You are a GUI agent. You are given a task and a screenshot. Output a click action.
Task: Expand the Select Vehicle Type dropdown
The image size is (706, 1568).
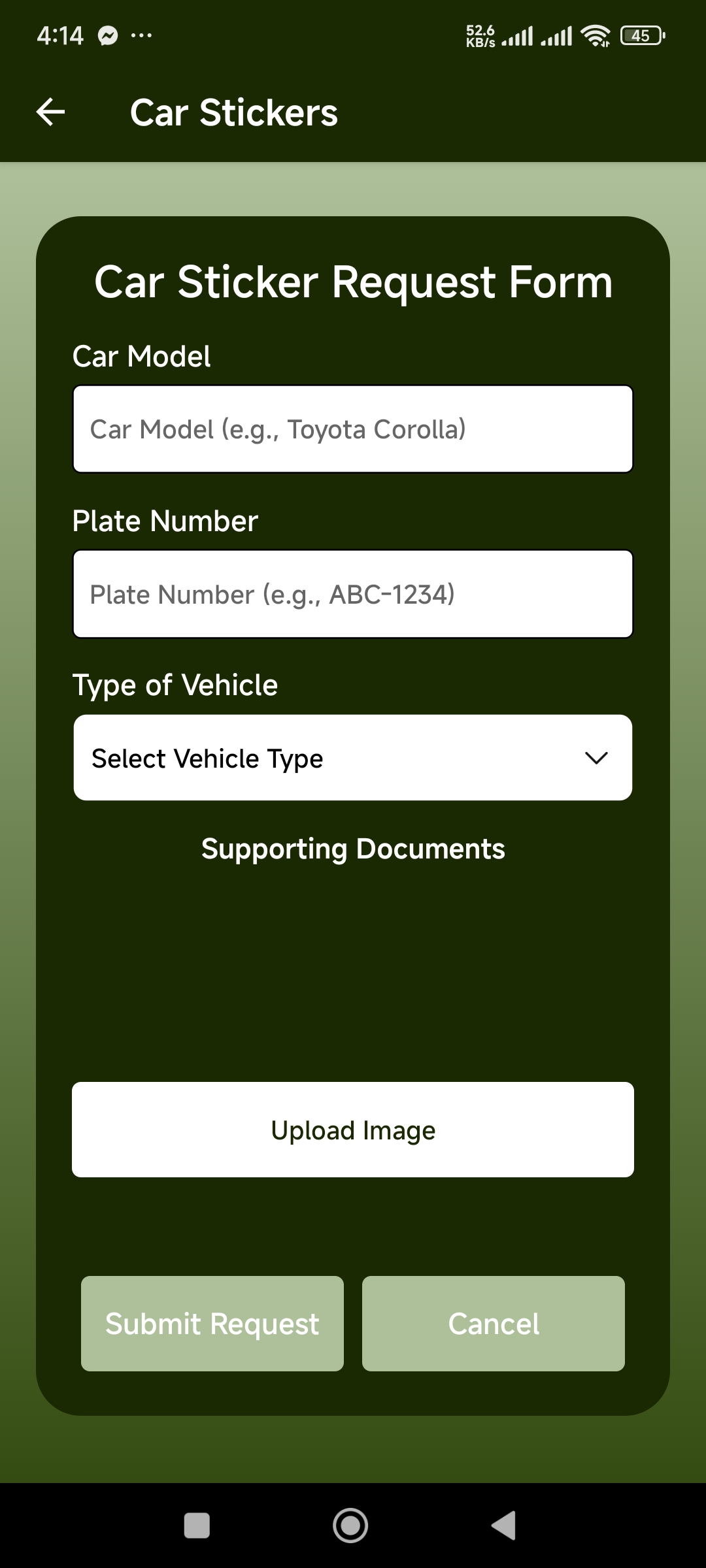pos(353,758)
